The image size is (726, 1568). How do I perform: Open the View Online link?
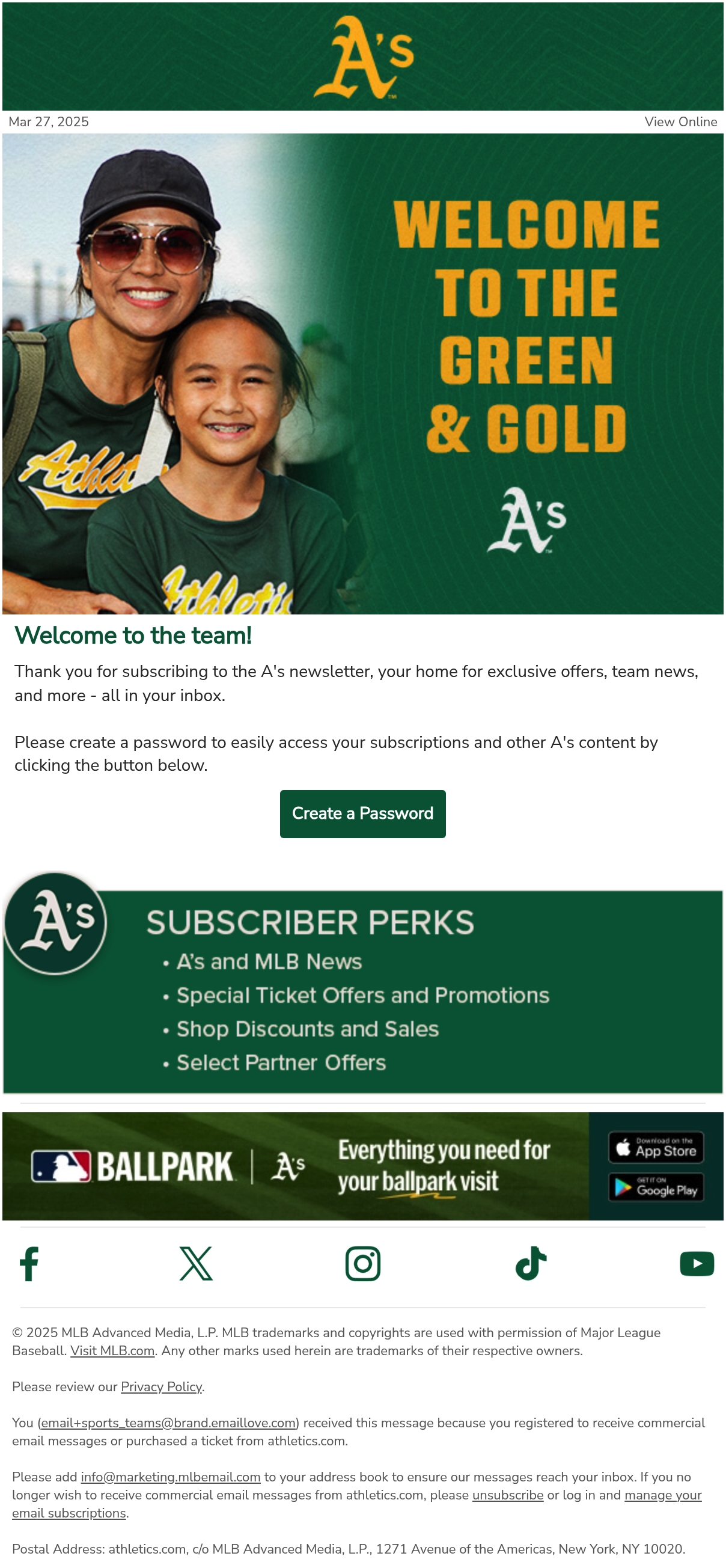(x=680, y=121)
